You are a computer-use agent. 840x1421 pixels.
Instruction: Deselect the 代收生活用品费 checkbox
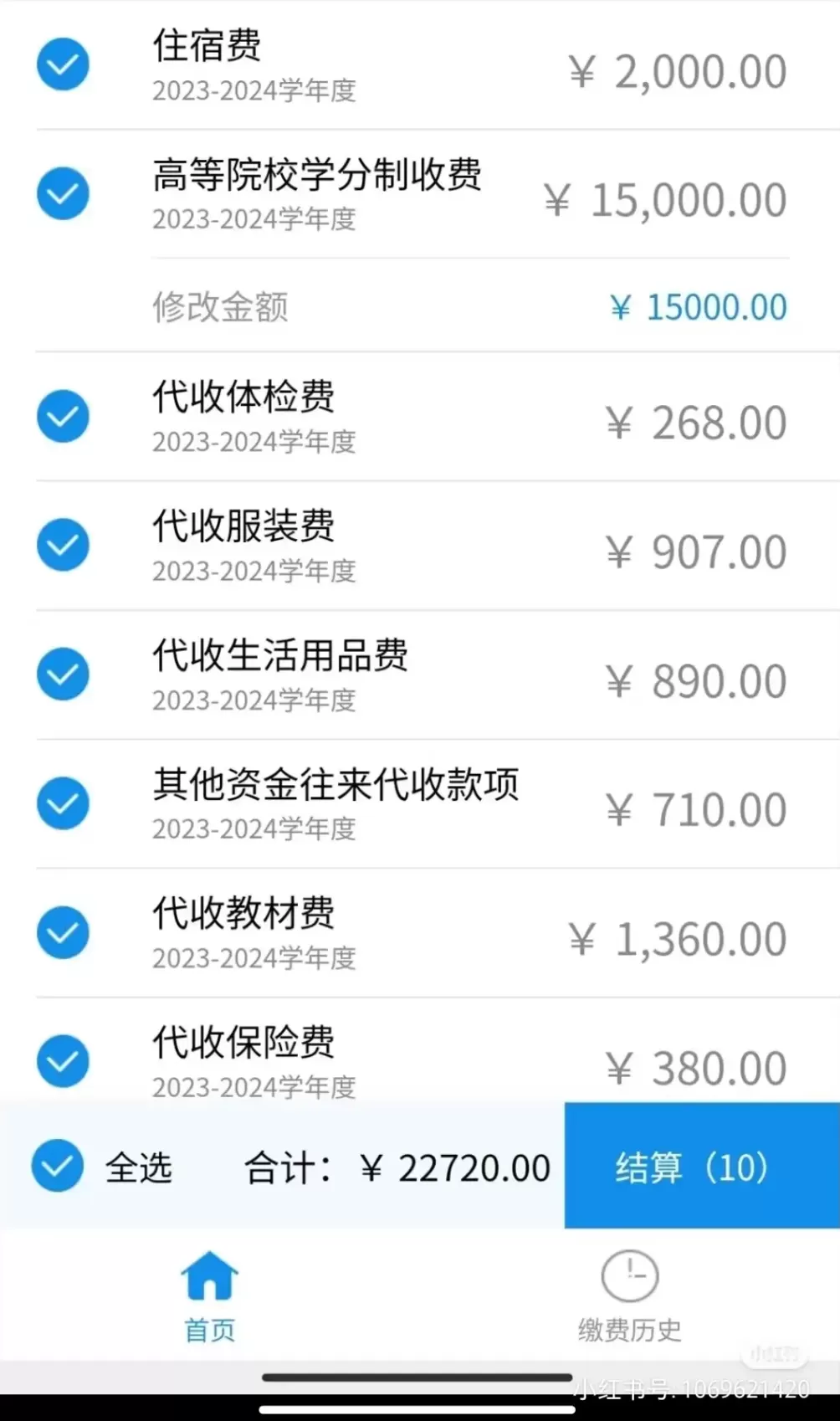(63, 674)
